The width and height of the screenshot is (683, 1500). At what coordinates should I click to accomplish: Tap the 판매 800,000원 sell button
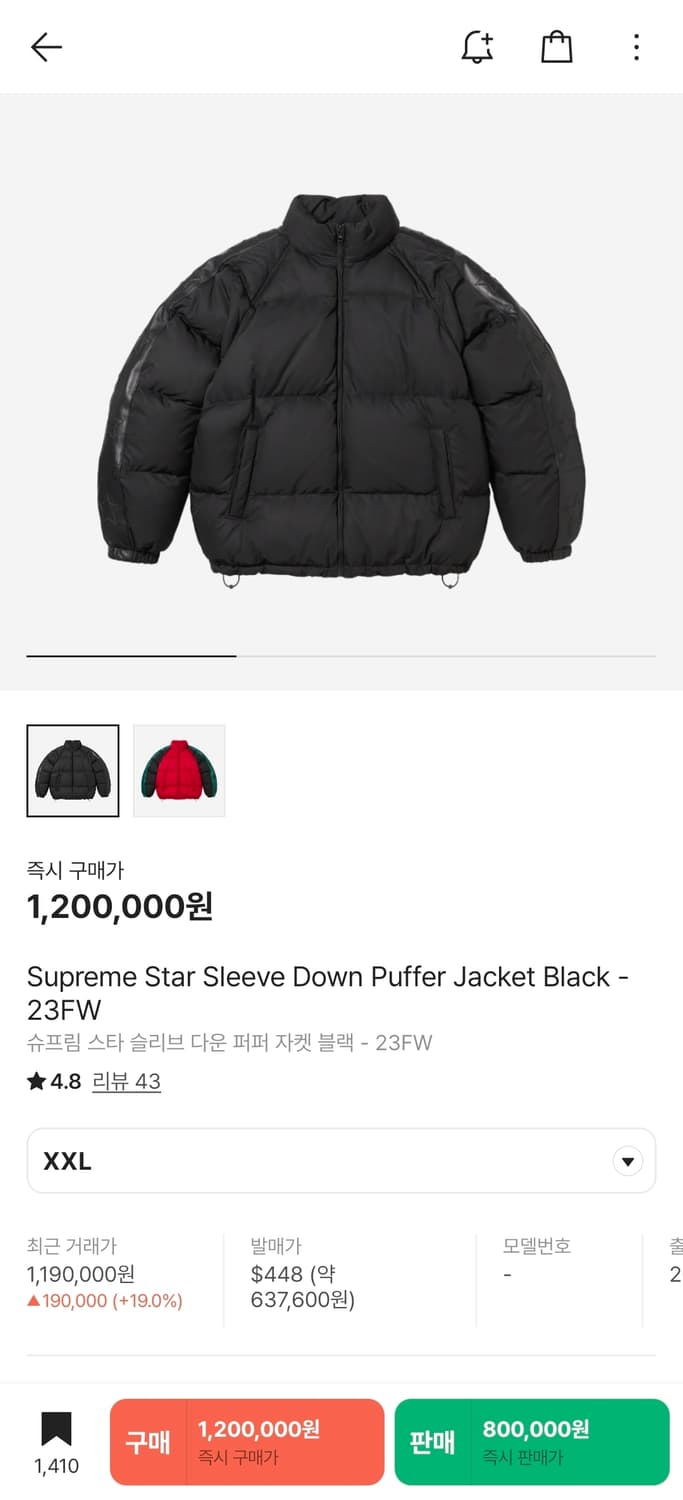(x=532, y=1442)
